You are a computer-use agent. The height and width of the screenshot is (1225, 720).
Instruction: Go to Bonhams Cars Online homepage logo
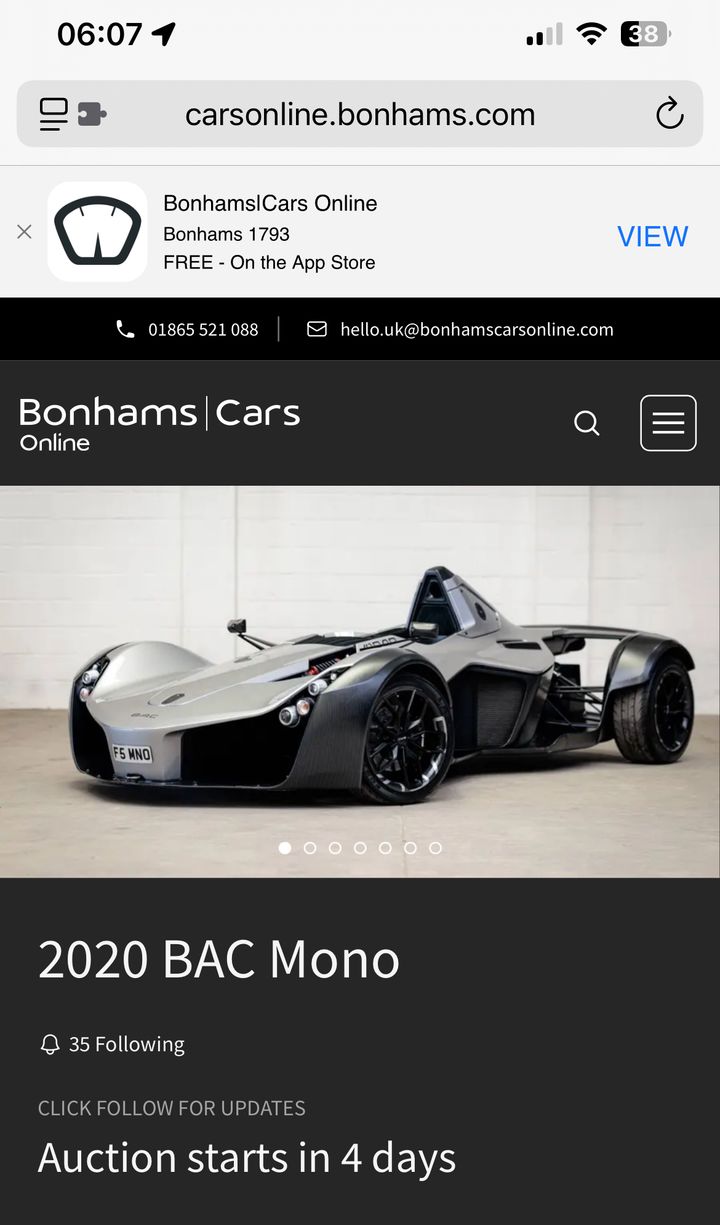[160, 423]
